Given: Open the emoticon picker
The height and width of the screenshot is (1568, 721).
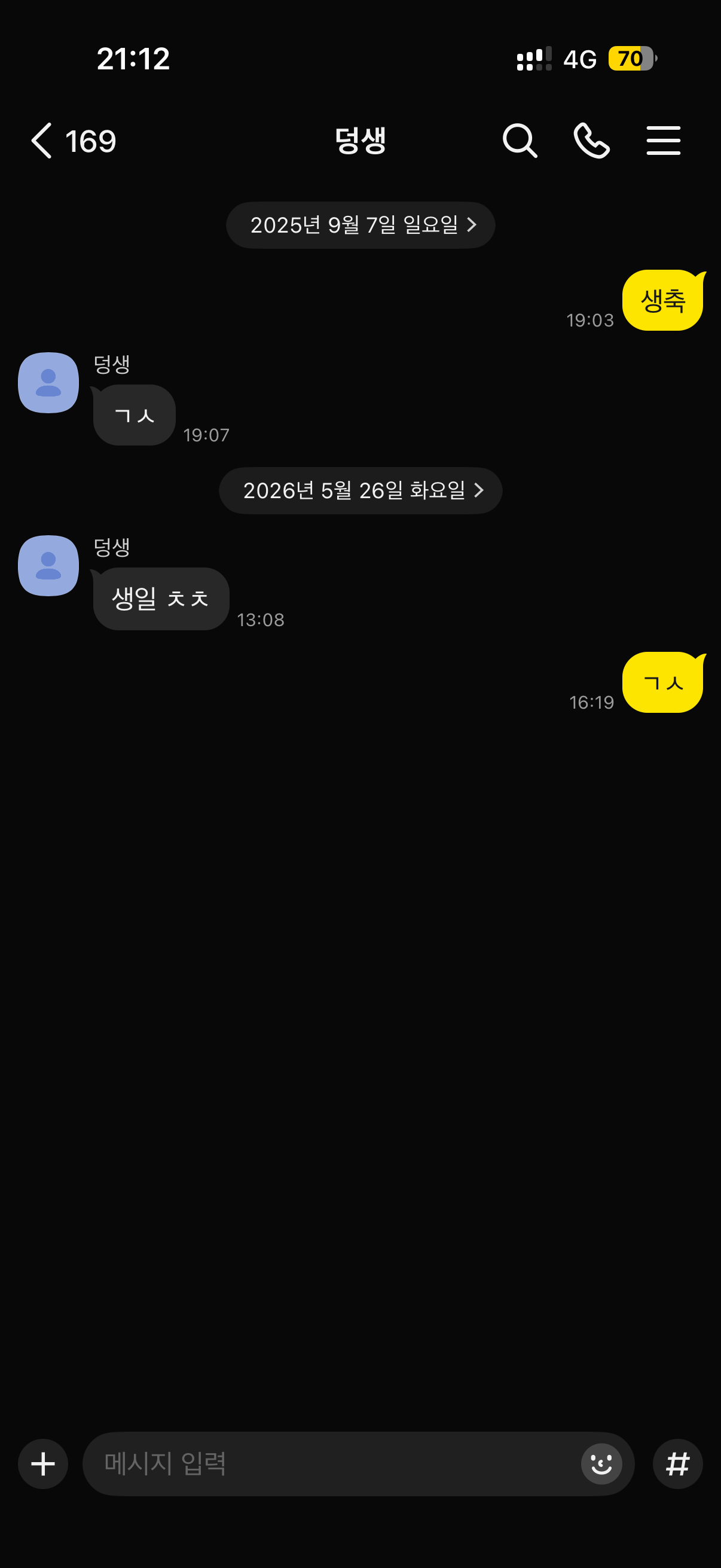Looking at the screenshot, I should 601,1464.
